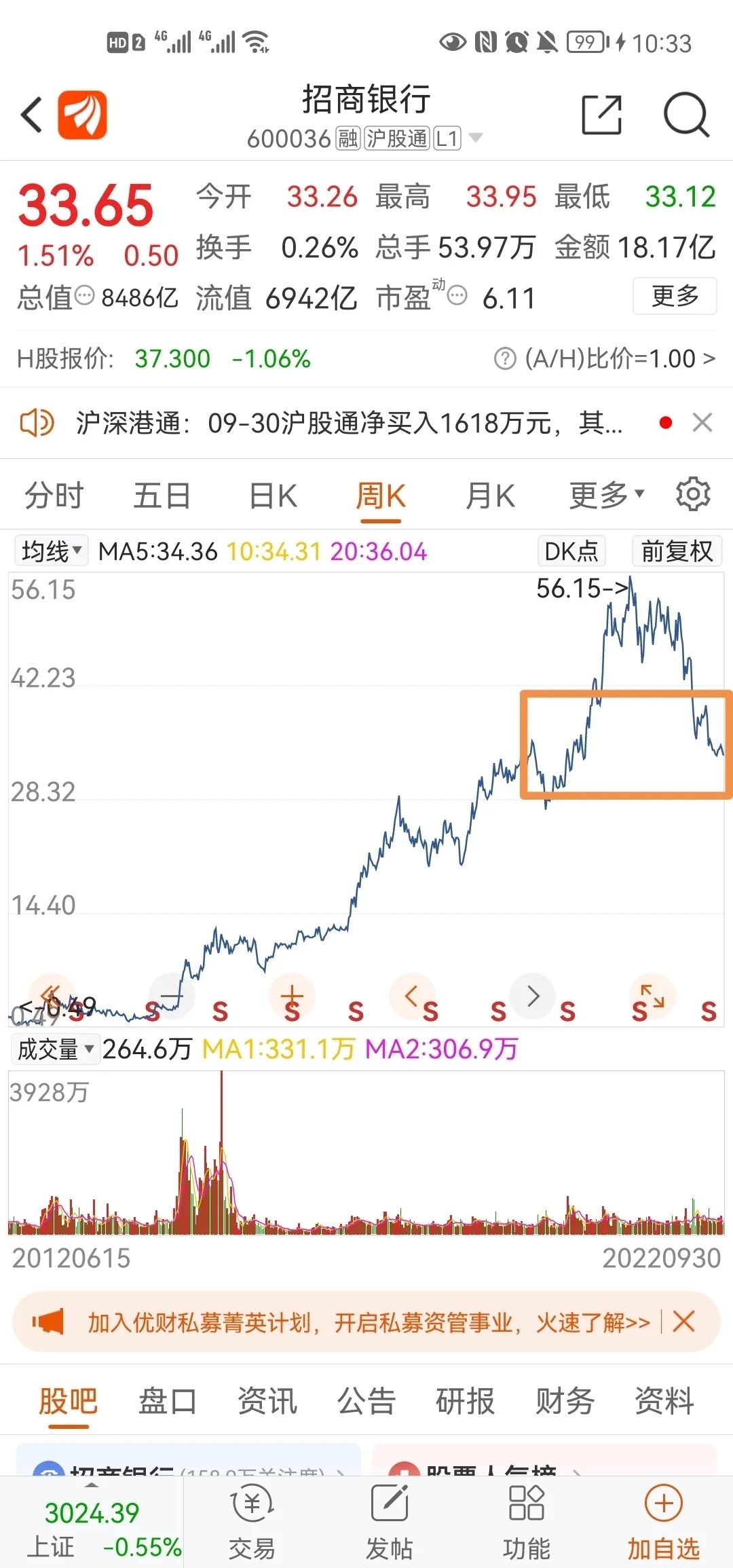This screenshot has width=733, height=1568.
Task: Share the stock page via export icon
Action: coord(602,115)
